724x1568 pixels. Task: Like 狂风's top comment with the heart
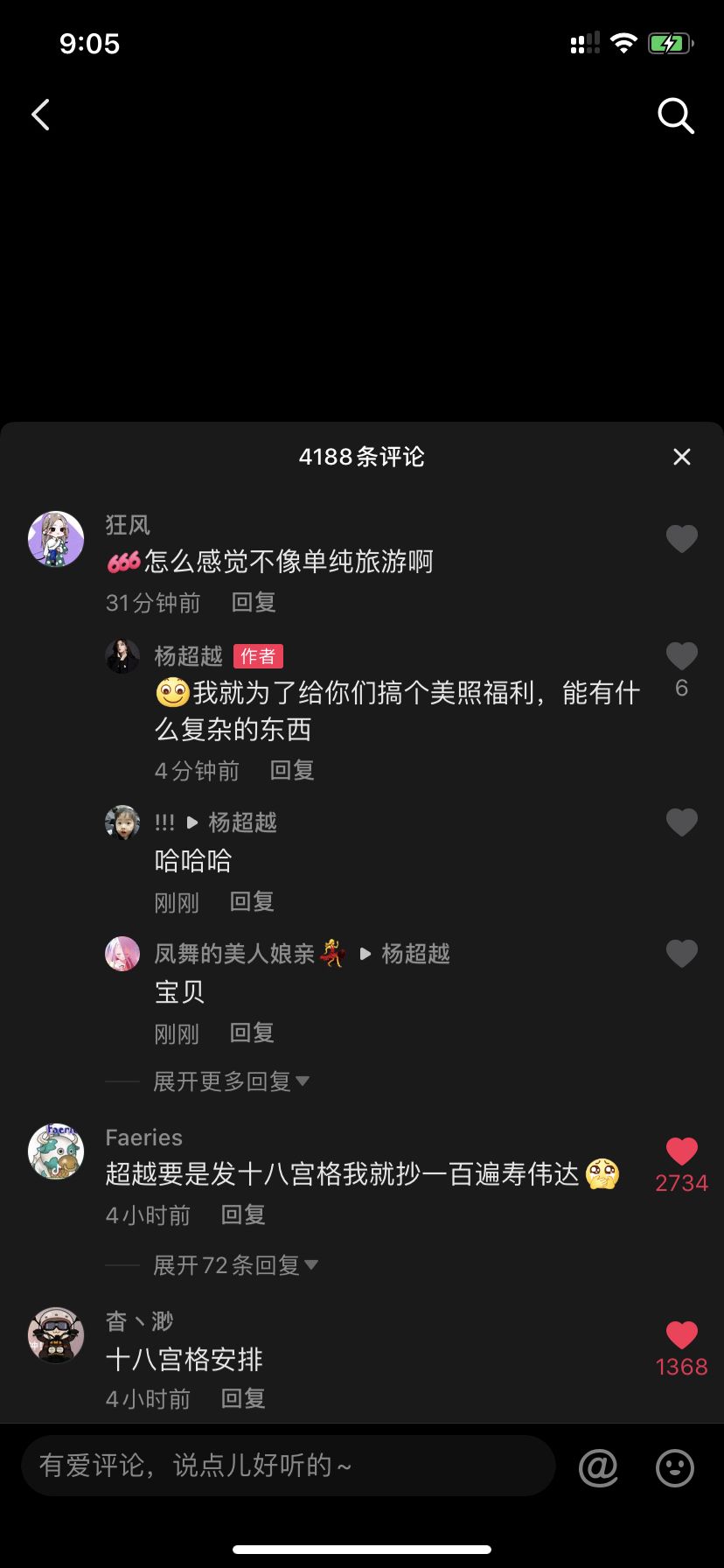(681, 538)
